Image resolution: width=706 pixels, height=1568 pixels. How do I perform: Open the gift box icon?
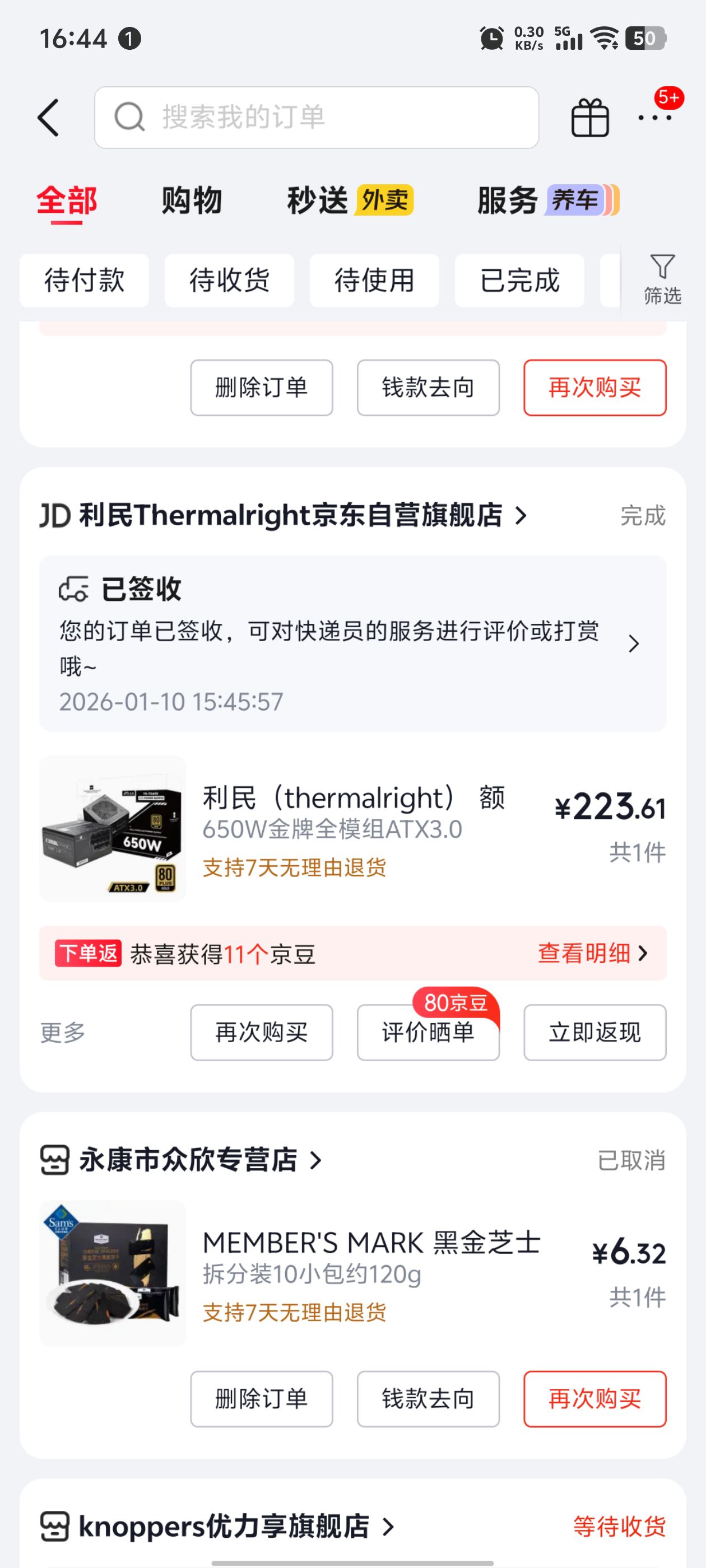(589, 118)
